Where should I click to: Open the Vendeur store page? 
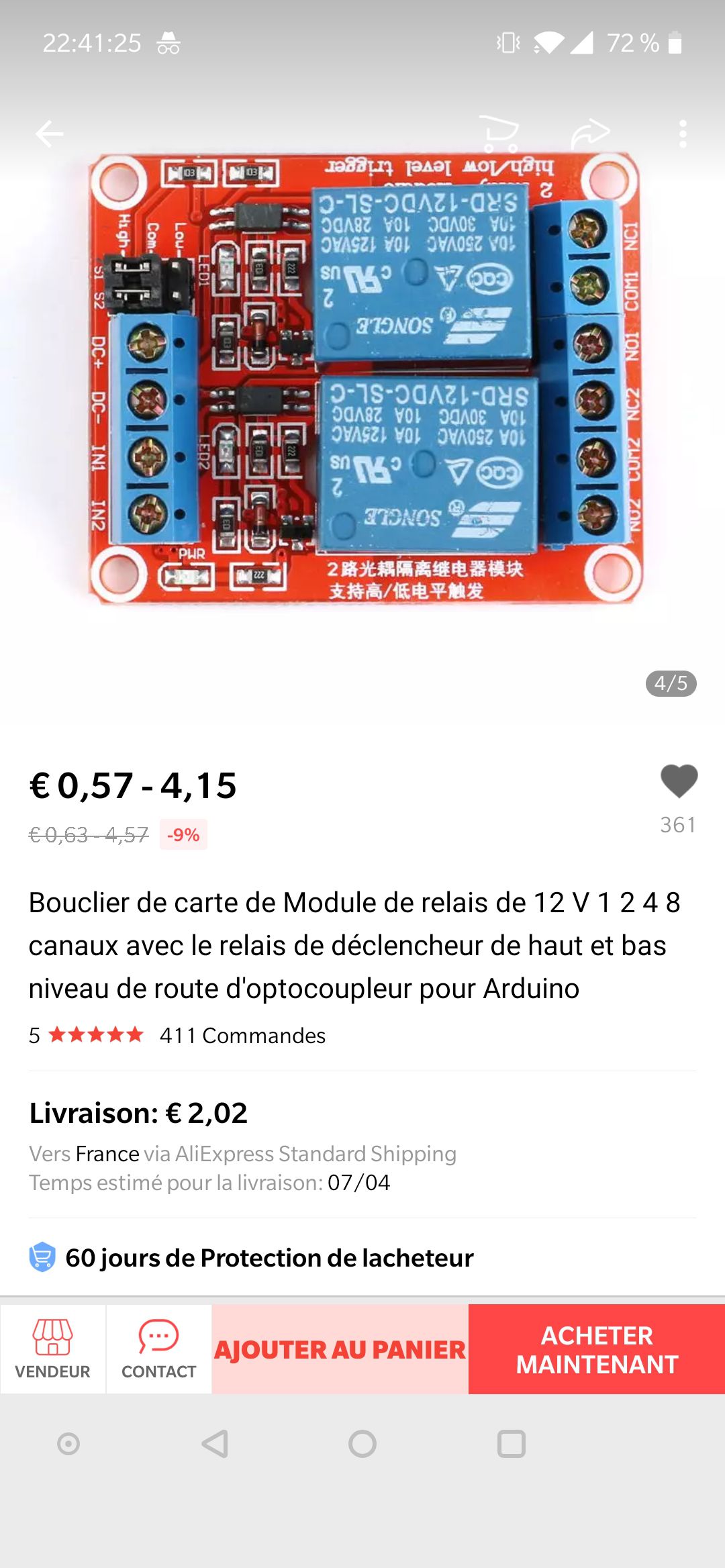tap(52, 1349)
